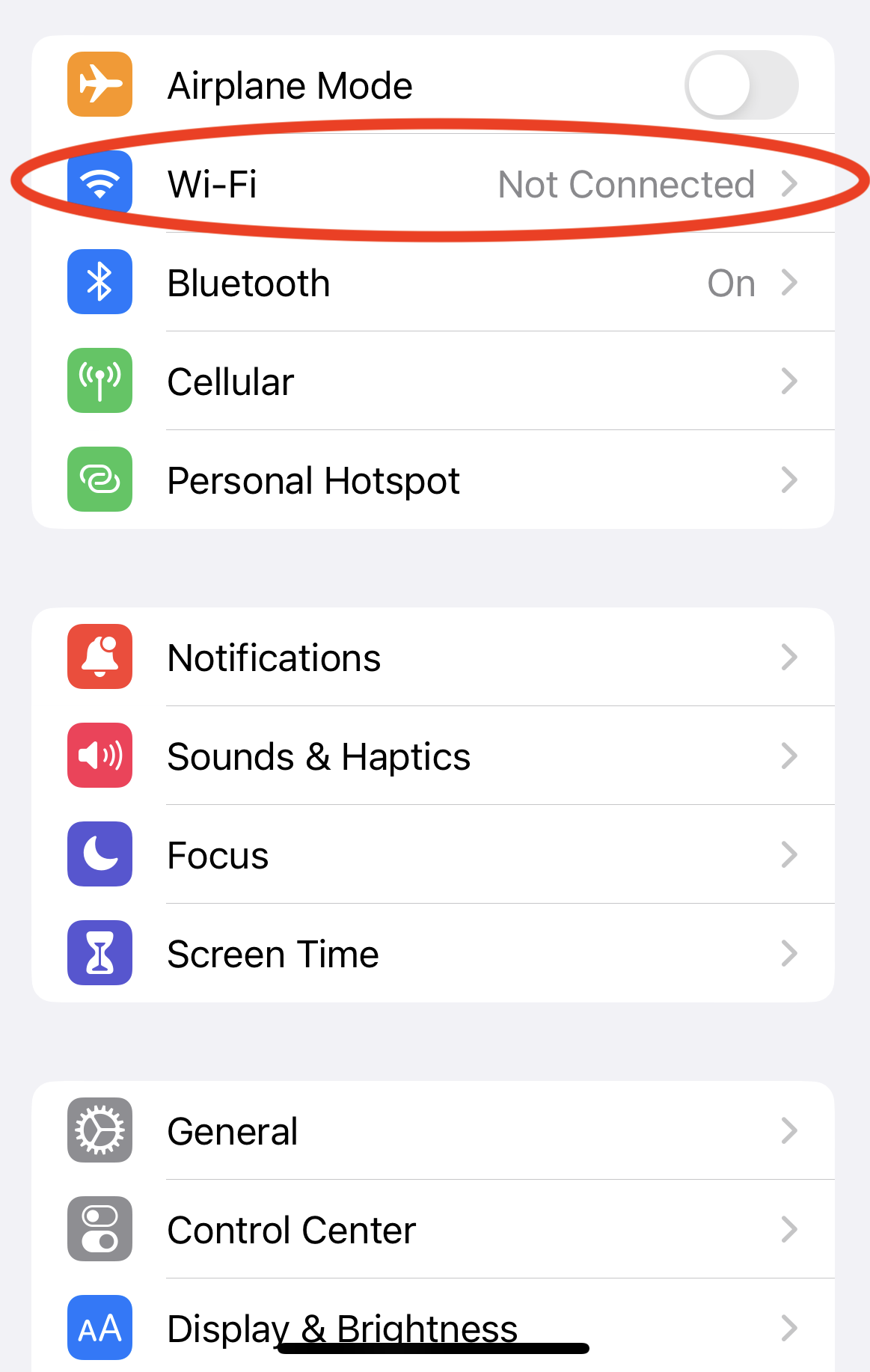The image size is (870, 1372).
Task: Open Cellular settings via its chevron
Action: coord(790,382)
